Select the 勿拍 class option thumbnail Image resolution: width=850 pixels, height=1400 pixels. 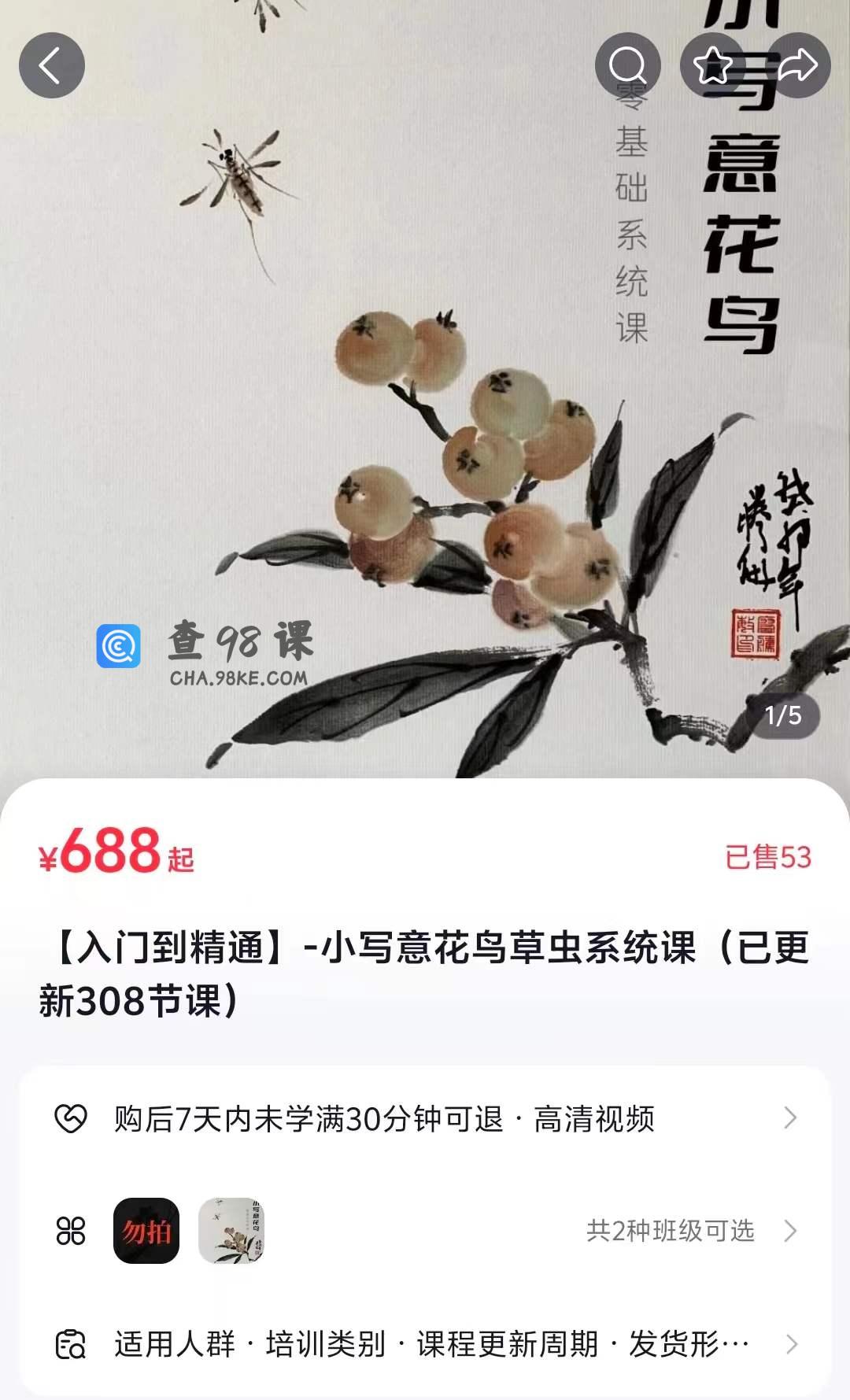pos(146,1231)
